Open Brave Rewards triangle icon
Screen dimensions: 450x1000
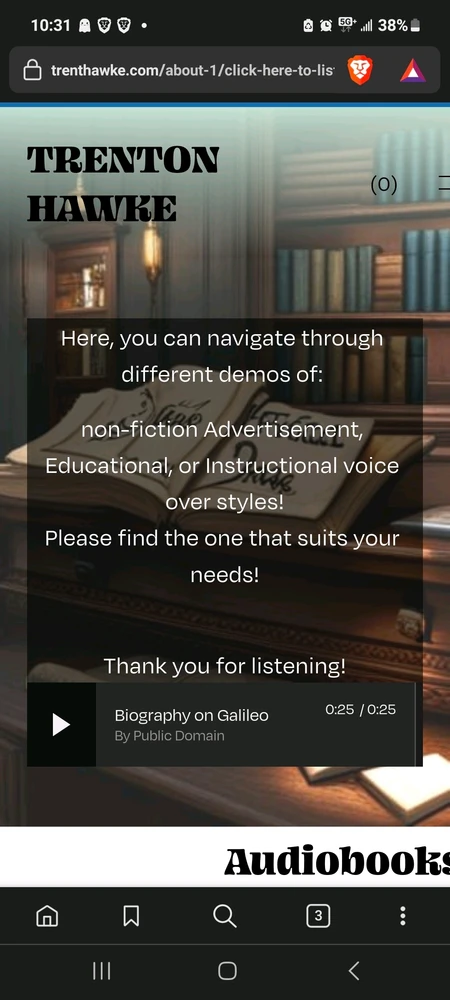412,70
